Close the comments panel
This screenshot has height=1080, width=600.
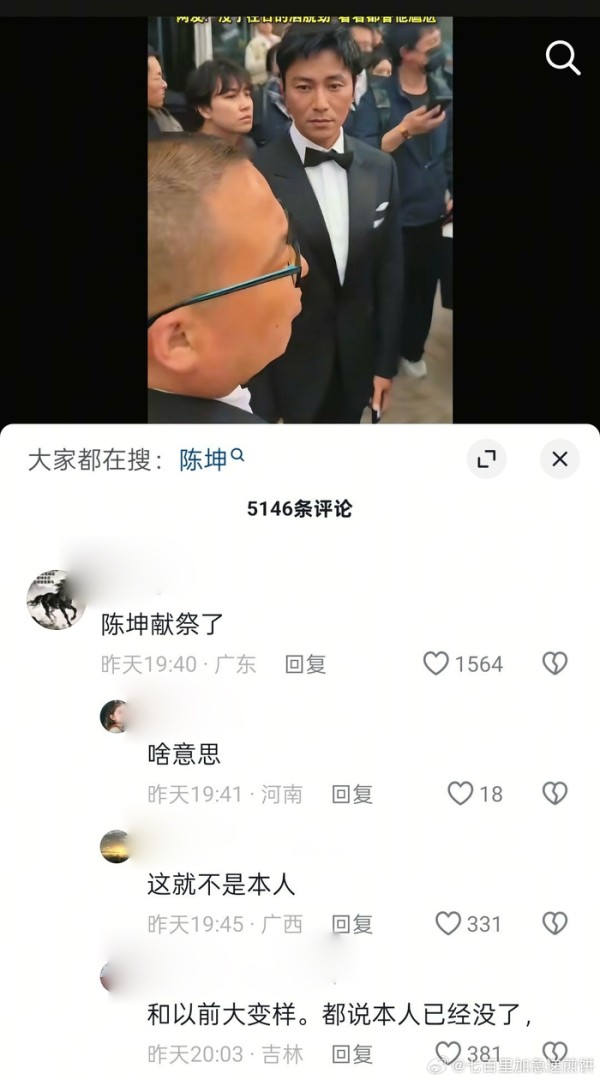[x=560, y=459]
